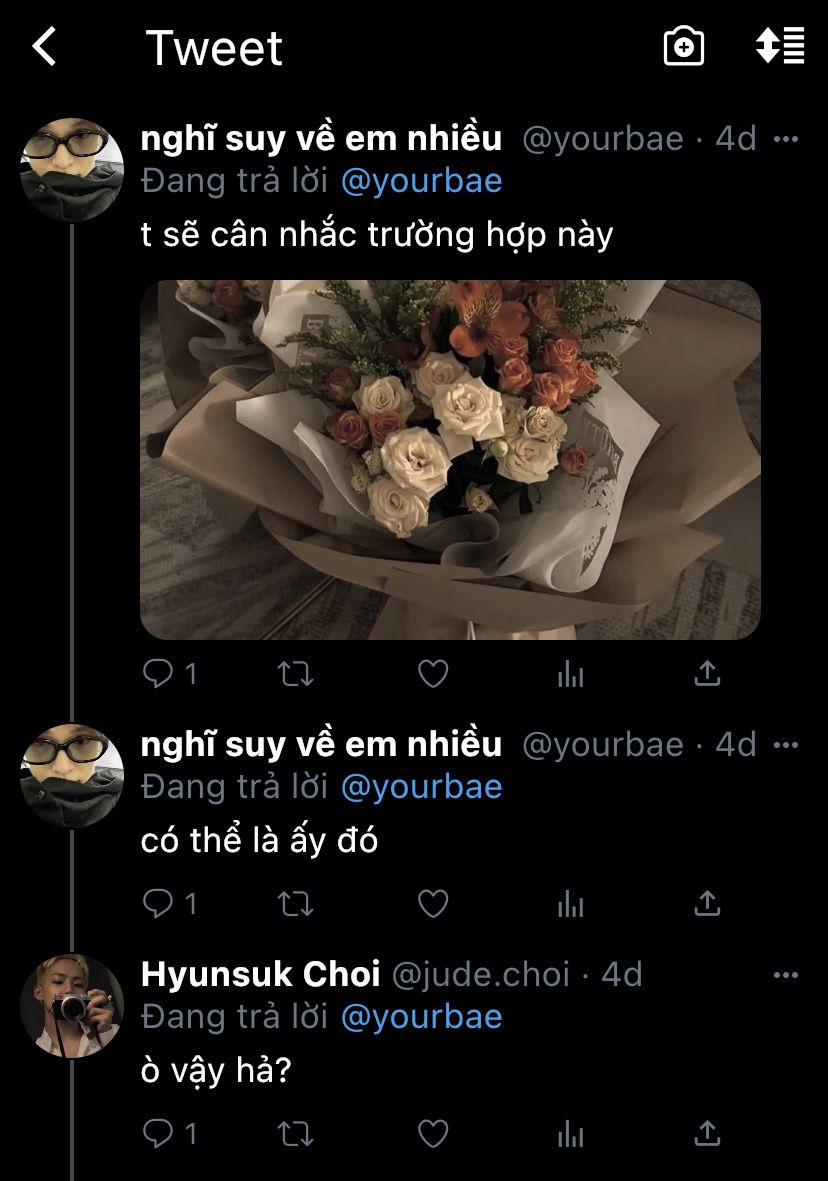The height and width of the screenshot is (1181, 828).
Task: Go back from the Tweet screen
Action: pos(45,47)
